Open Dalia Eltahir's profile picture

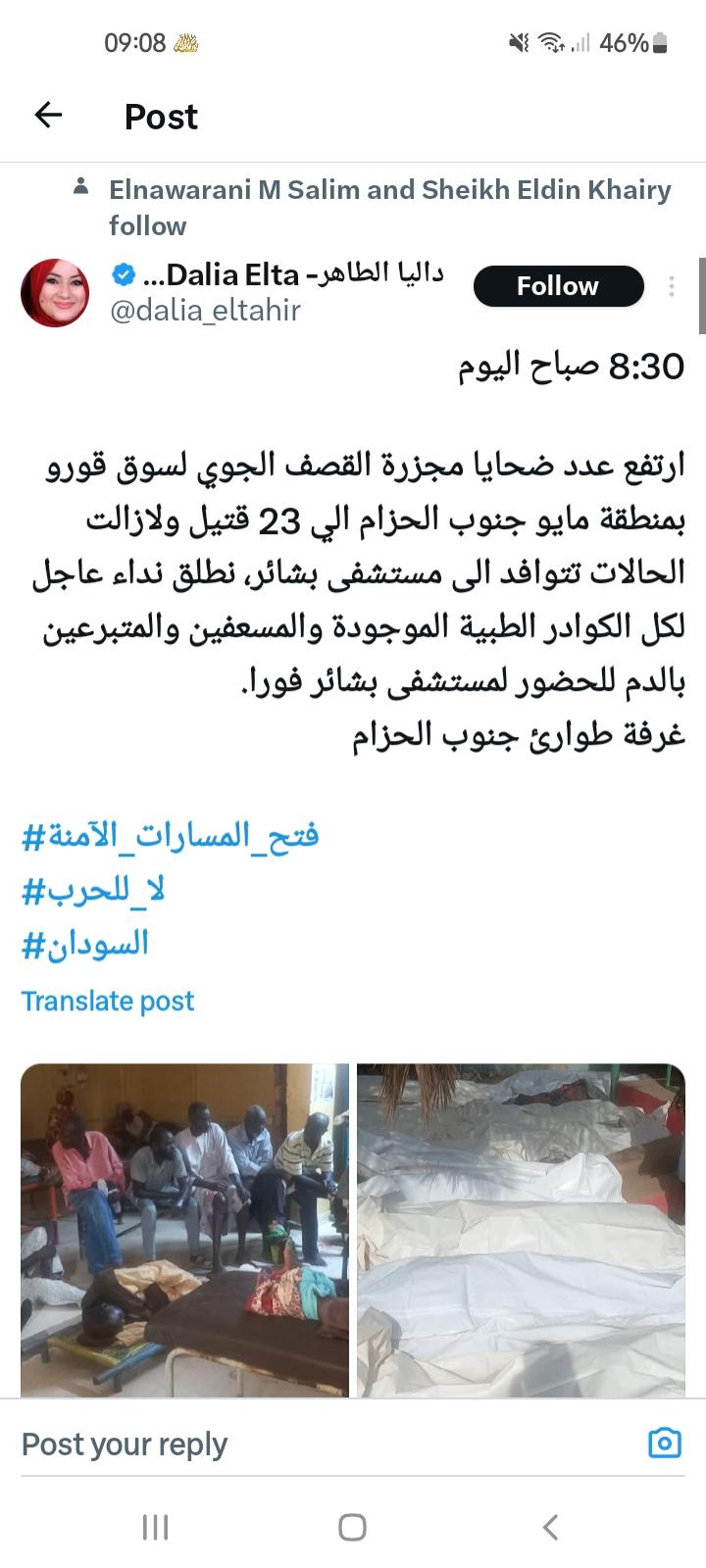(55, 292)
